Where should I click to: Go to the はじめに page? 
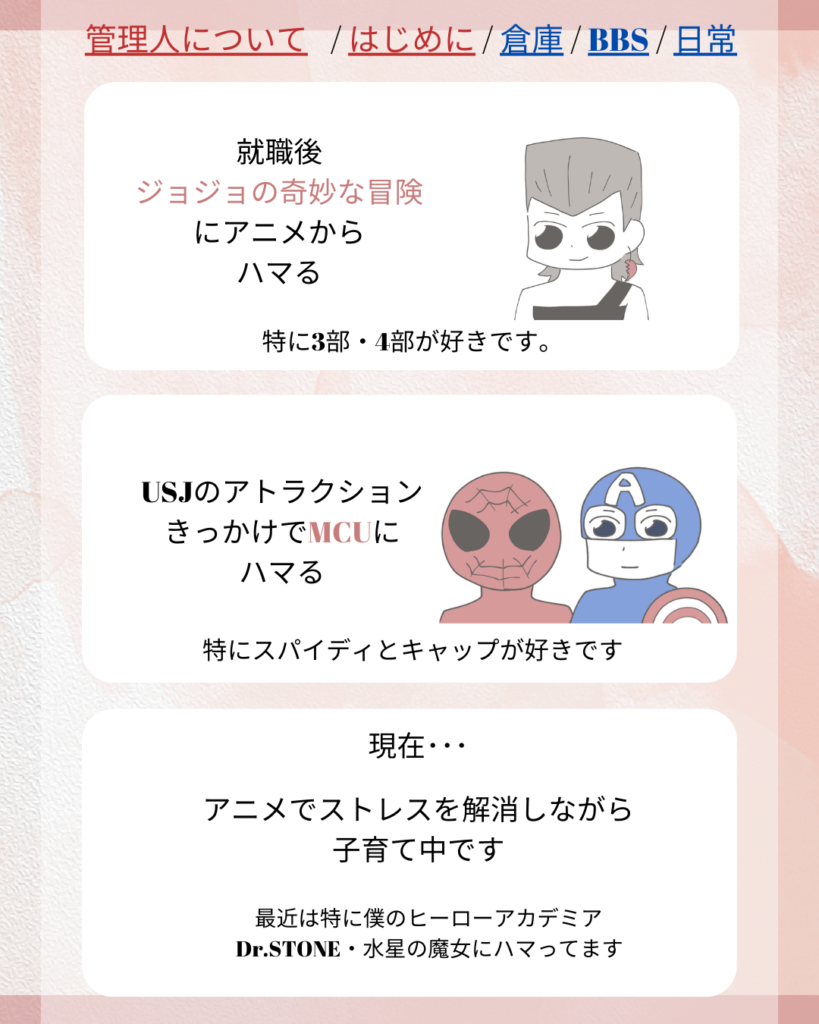tap(411, 40)
